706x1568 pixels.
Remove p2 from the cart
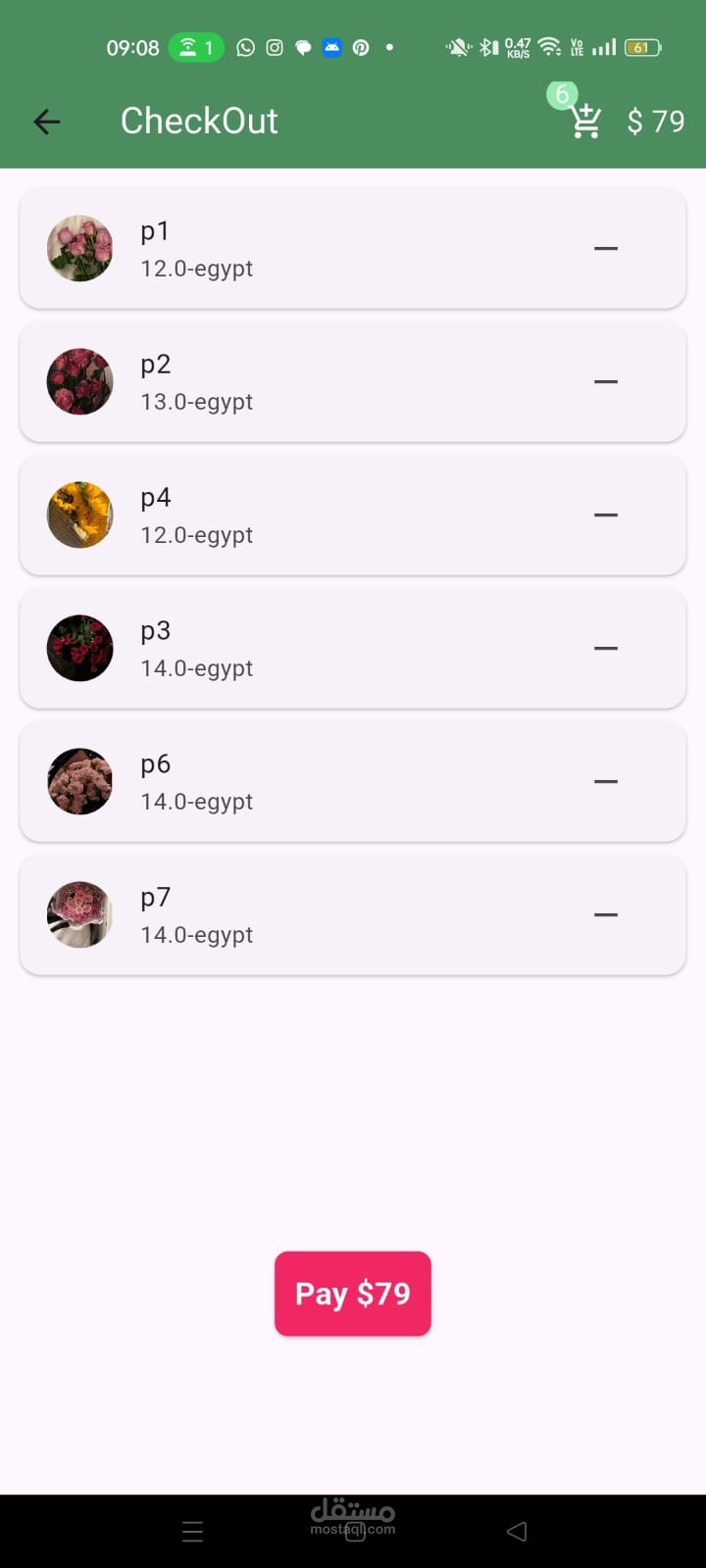pos(606,382)
